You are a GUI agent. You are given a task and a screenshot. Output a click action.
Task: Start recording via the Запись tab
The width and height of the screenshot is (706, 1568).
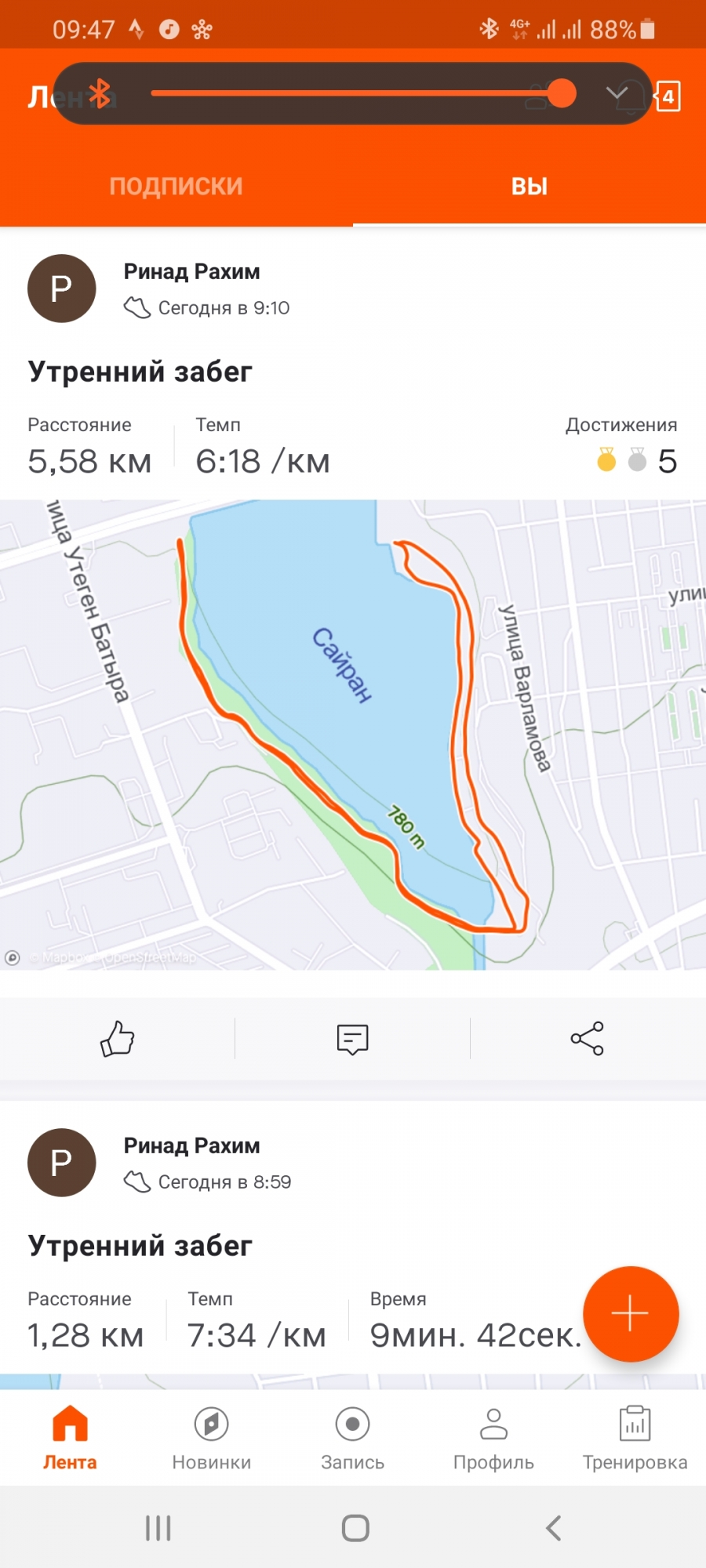pos(352,1439)
